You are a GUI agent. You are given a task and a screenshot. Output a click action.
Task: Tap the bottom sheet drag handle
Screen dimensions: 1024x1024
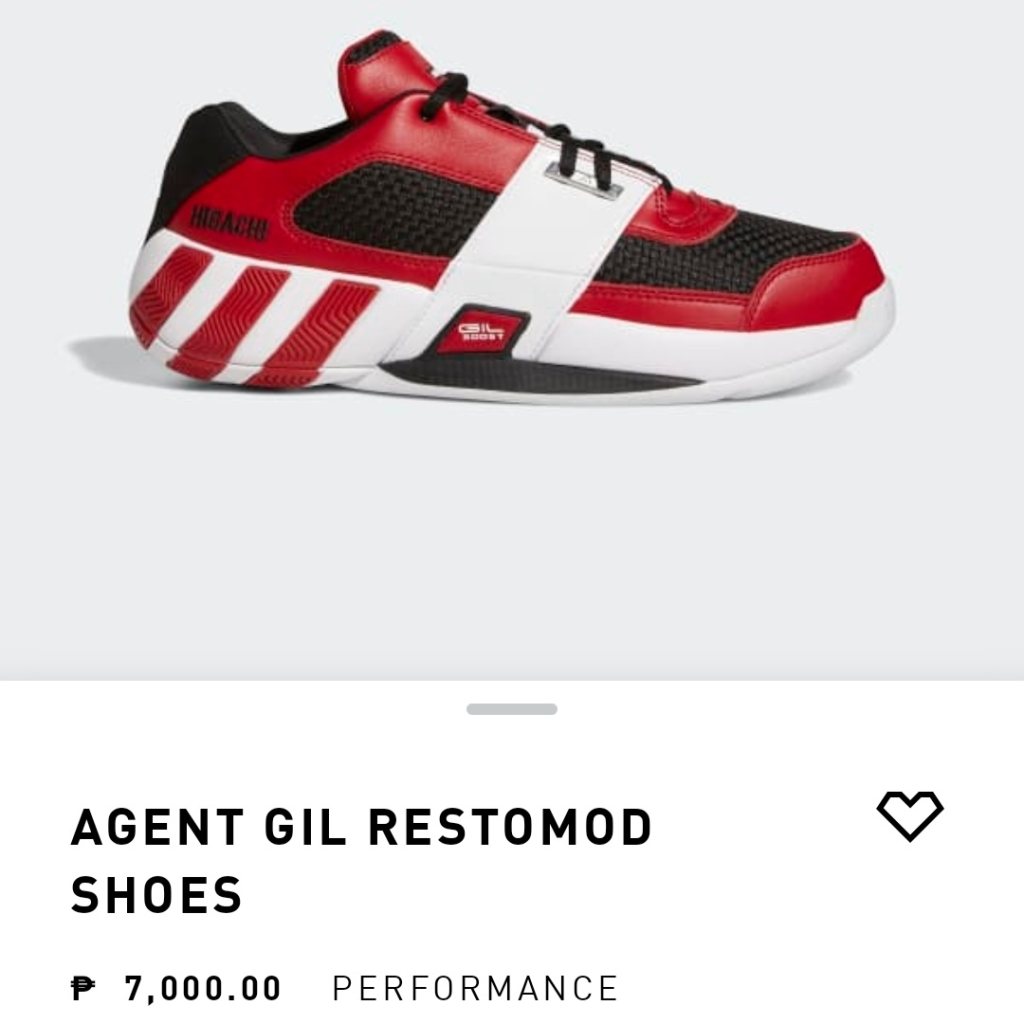512,709
